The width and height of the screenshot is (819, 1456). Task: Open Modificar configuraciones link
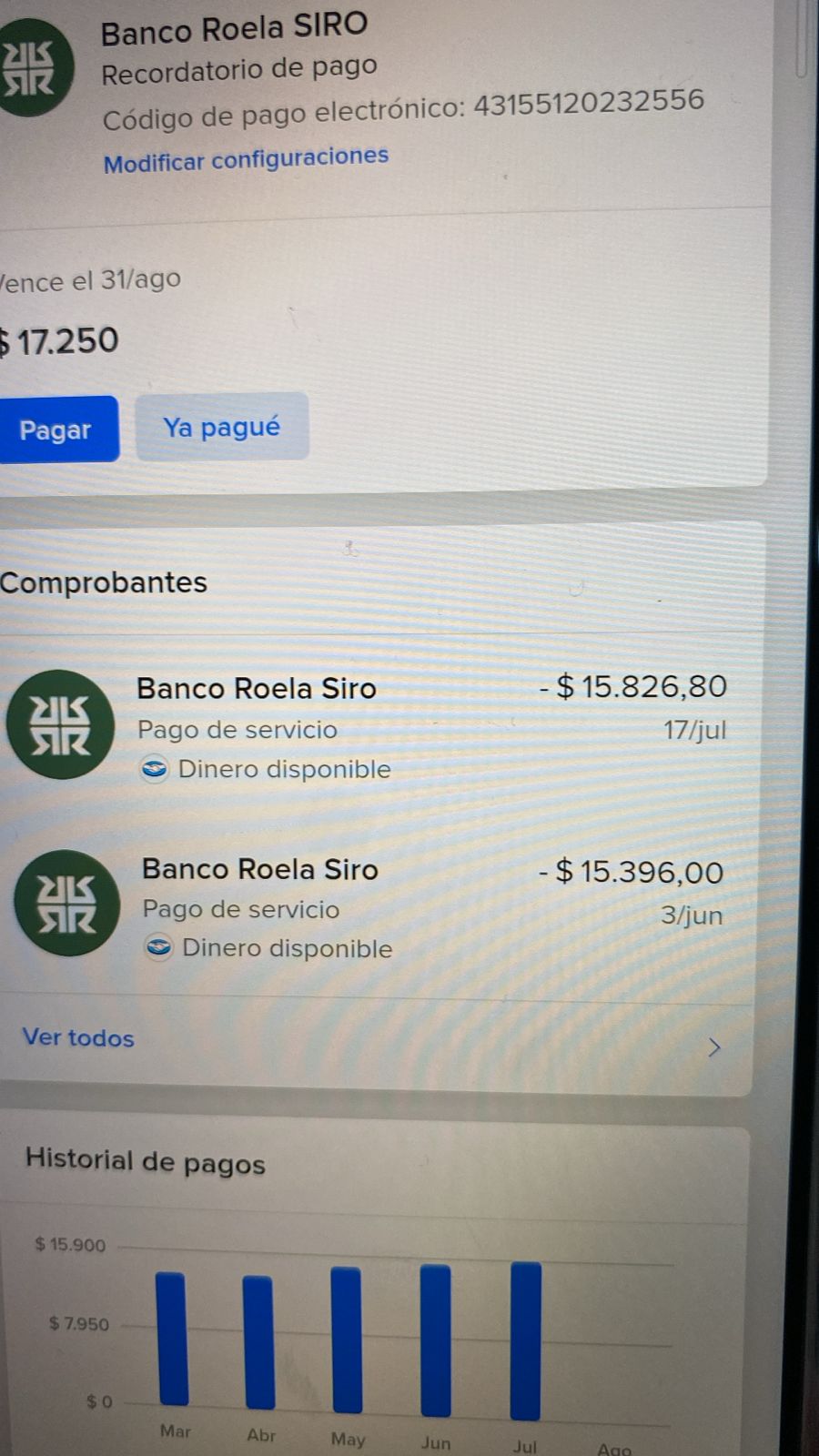tap(246, 159)
